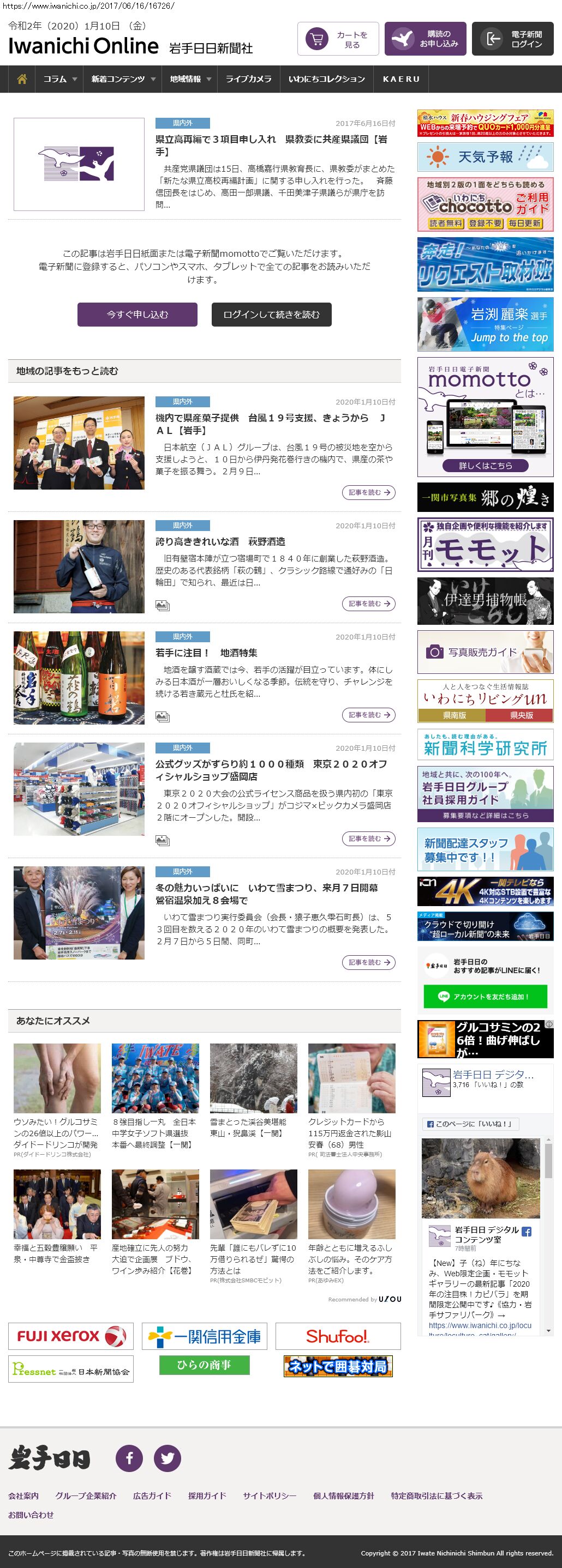Expand the 地域情報 menu
The image size is (562, 1568).
click(189, 79)
